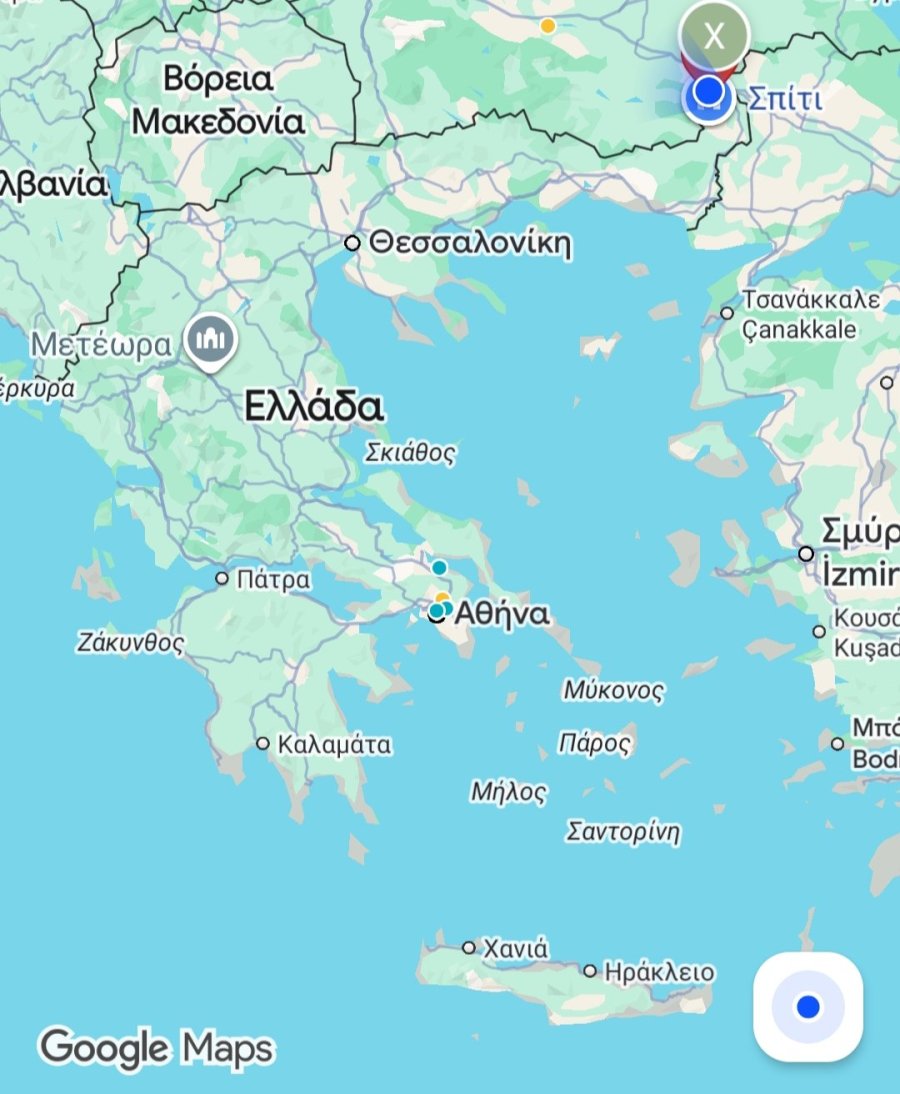900x1094 pixels.
Task: Select Χανιά on the map
Action: [514, 947]
